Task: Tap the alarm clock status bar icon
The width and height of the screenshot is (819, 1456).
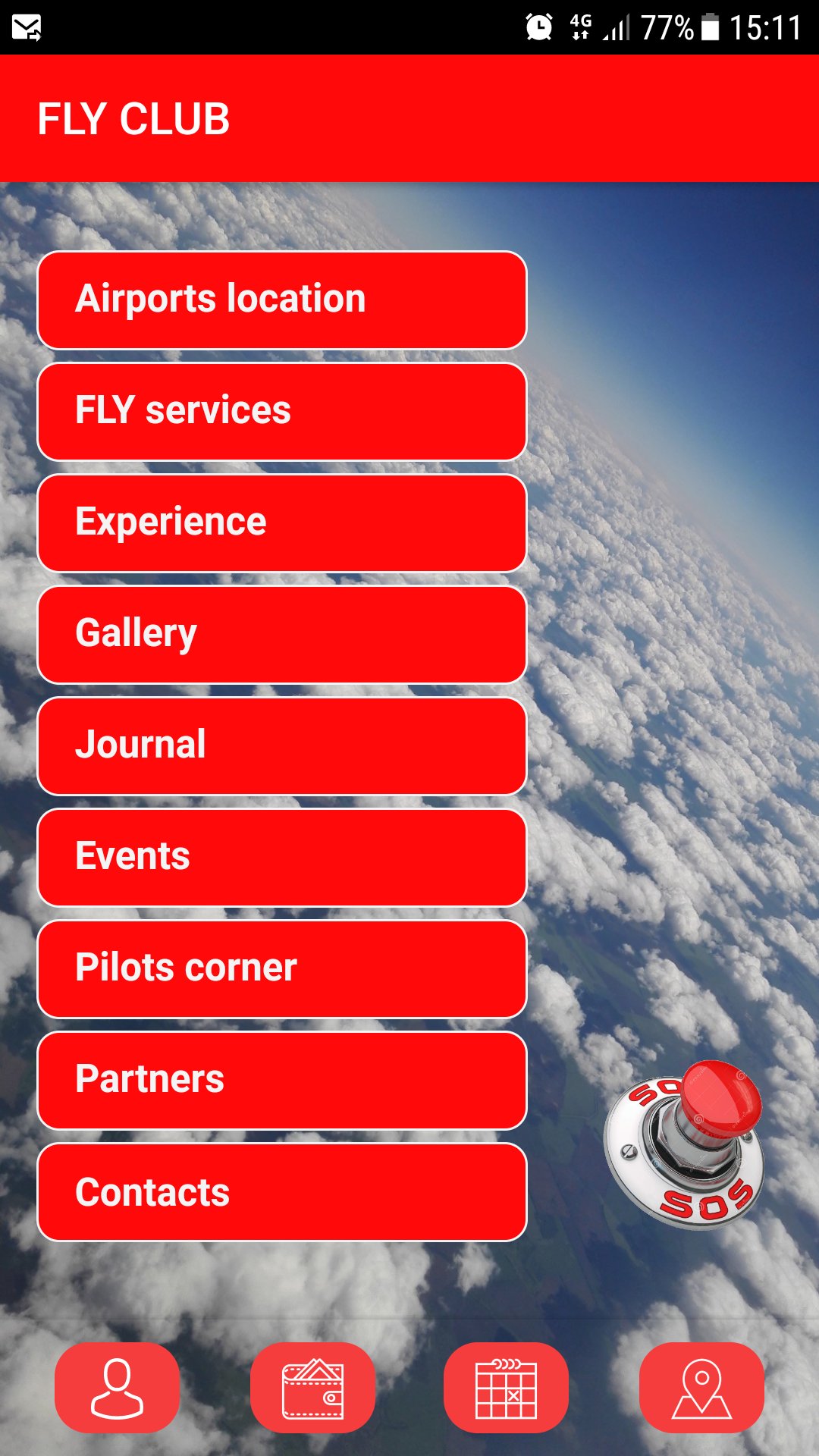Action: 538,25
